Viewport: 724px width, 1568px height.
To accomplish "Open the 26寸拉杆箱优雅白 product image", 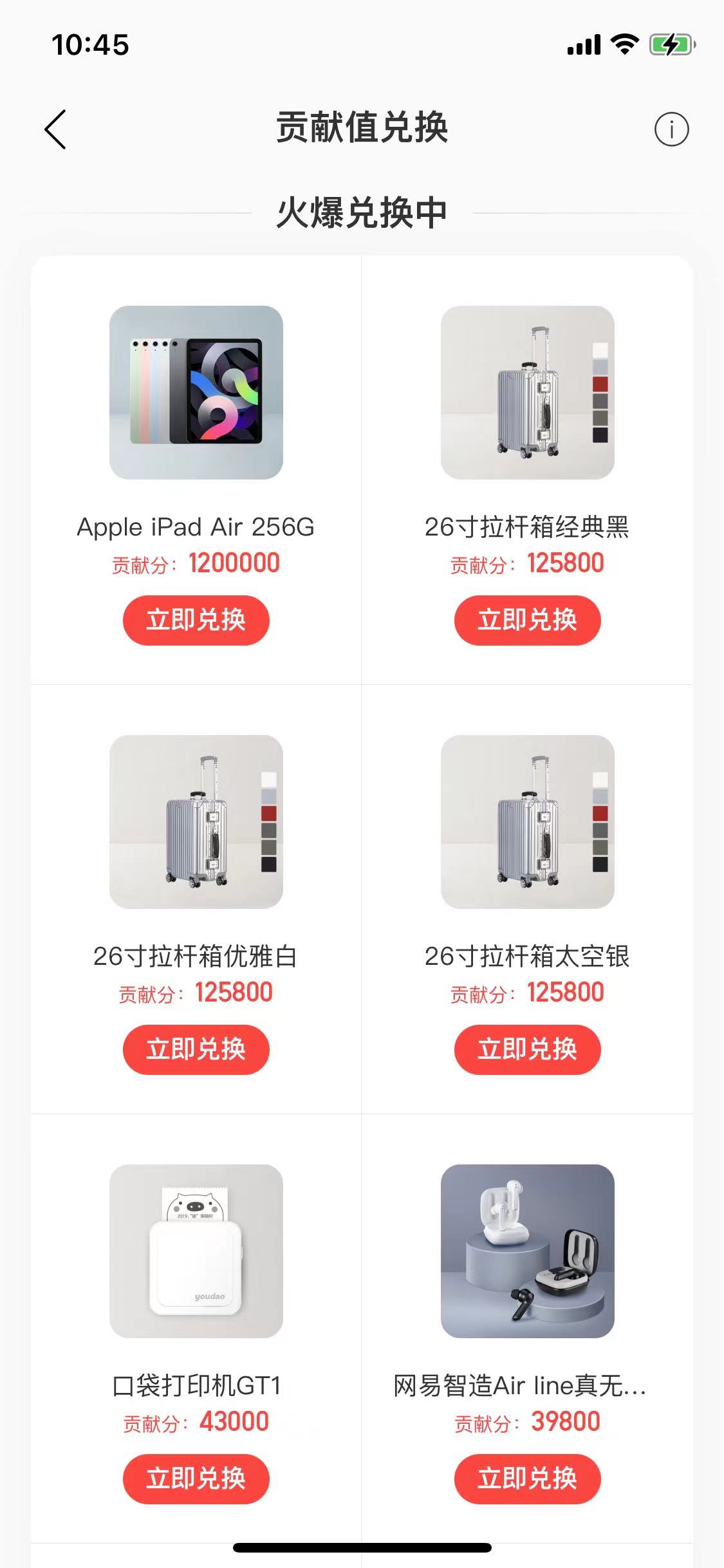I will click(196, 821).
